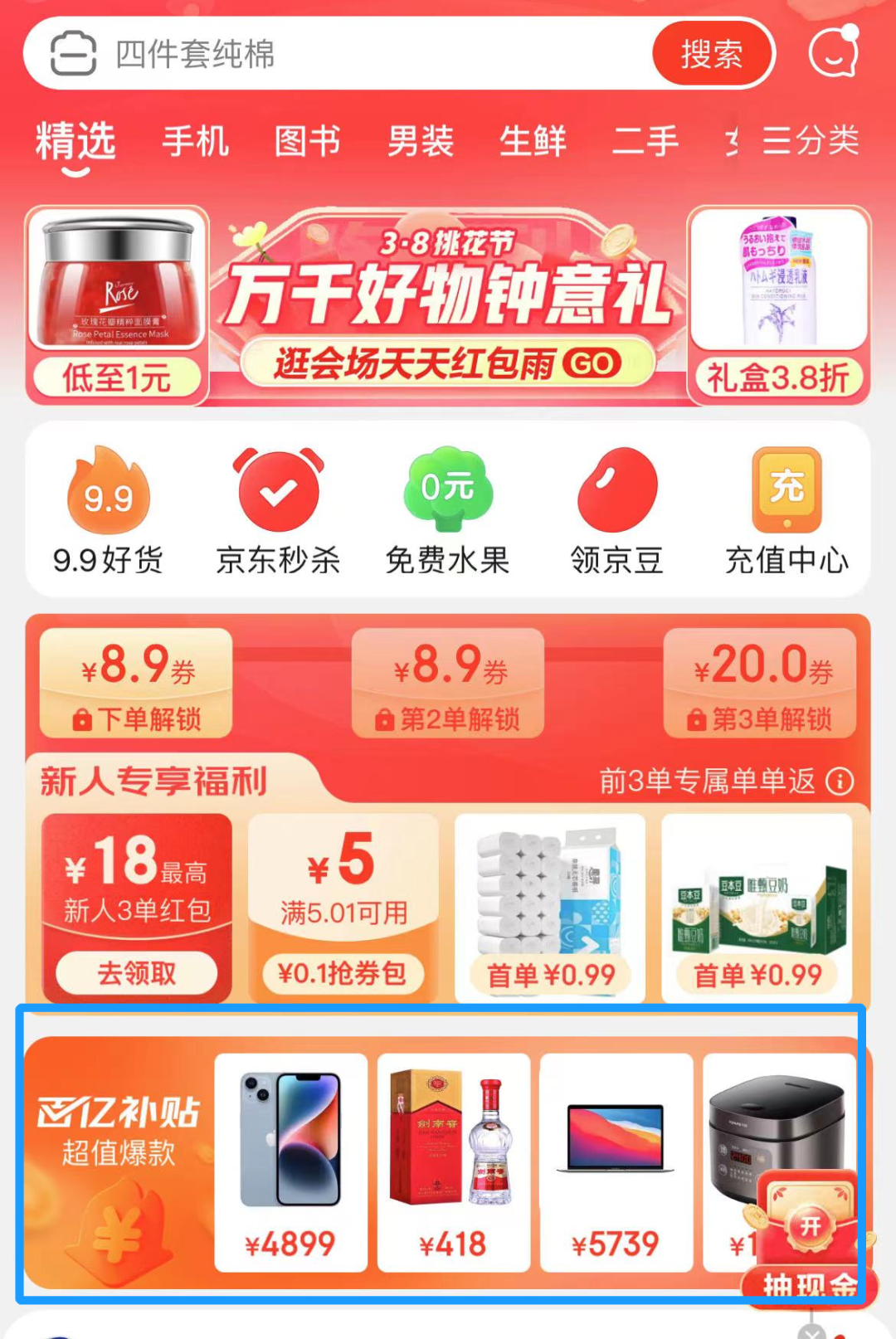896x1339 pixels.
Task: Open the tissue paper 首单¥0.99 item
Action: (x=550, y=908)
